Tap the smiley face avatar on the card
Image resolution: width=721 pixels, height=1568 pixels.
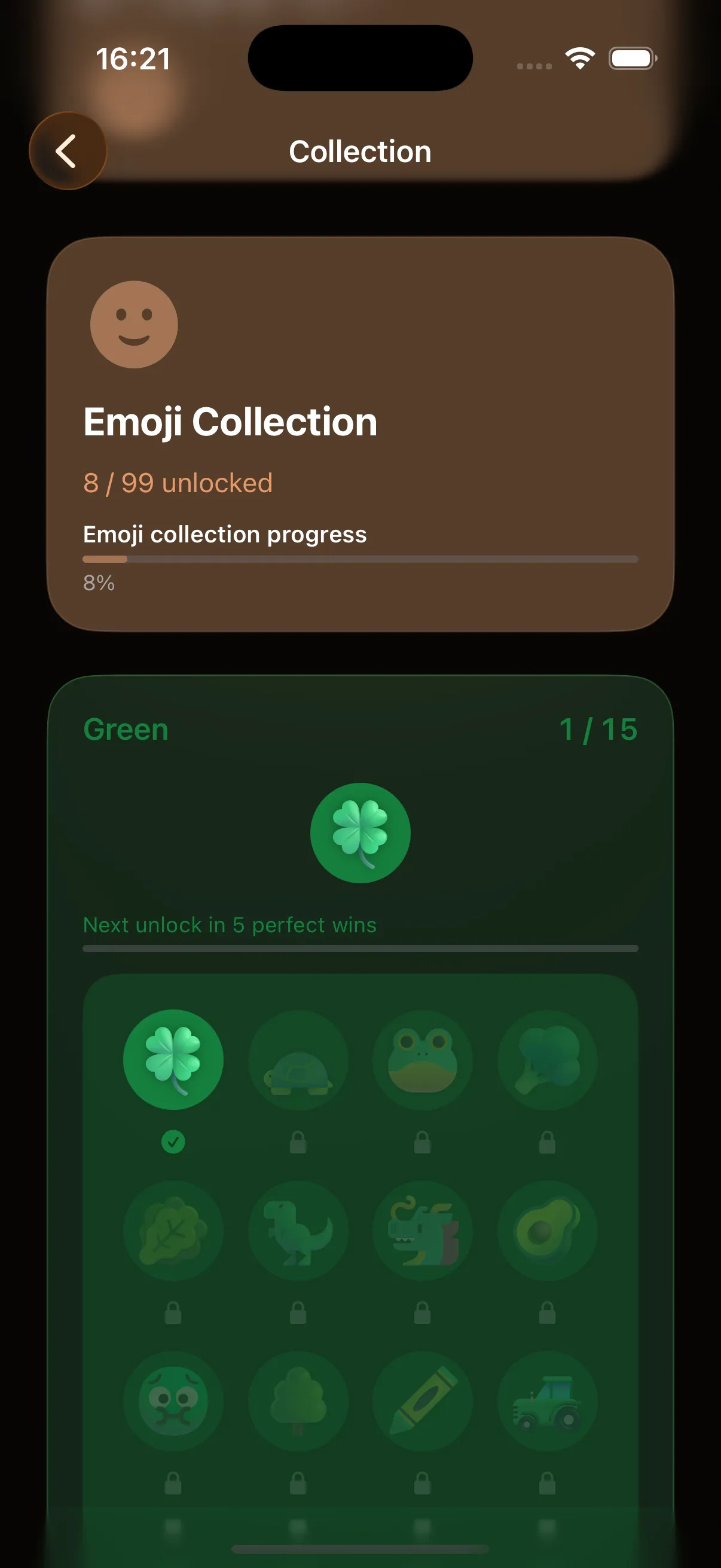tap(134, 325)
